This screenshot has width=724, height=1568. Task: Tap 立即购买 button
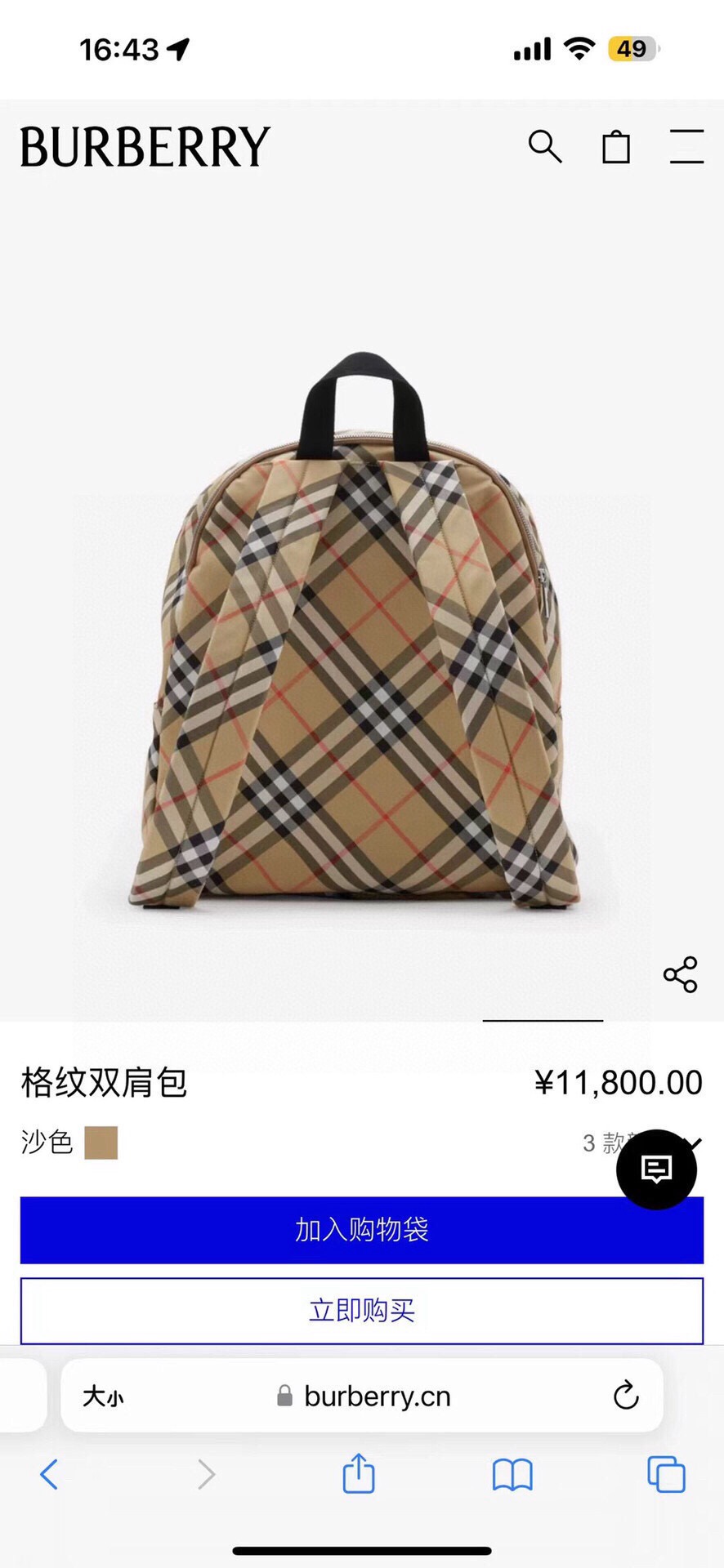(361, 1311)
